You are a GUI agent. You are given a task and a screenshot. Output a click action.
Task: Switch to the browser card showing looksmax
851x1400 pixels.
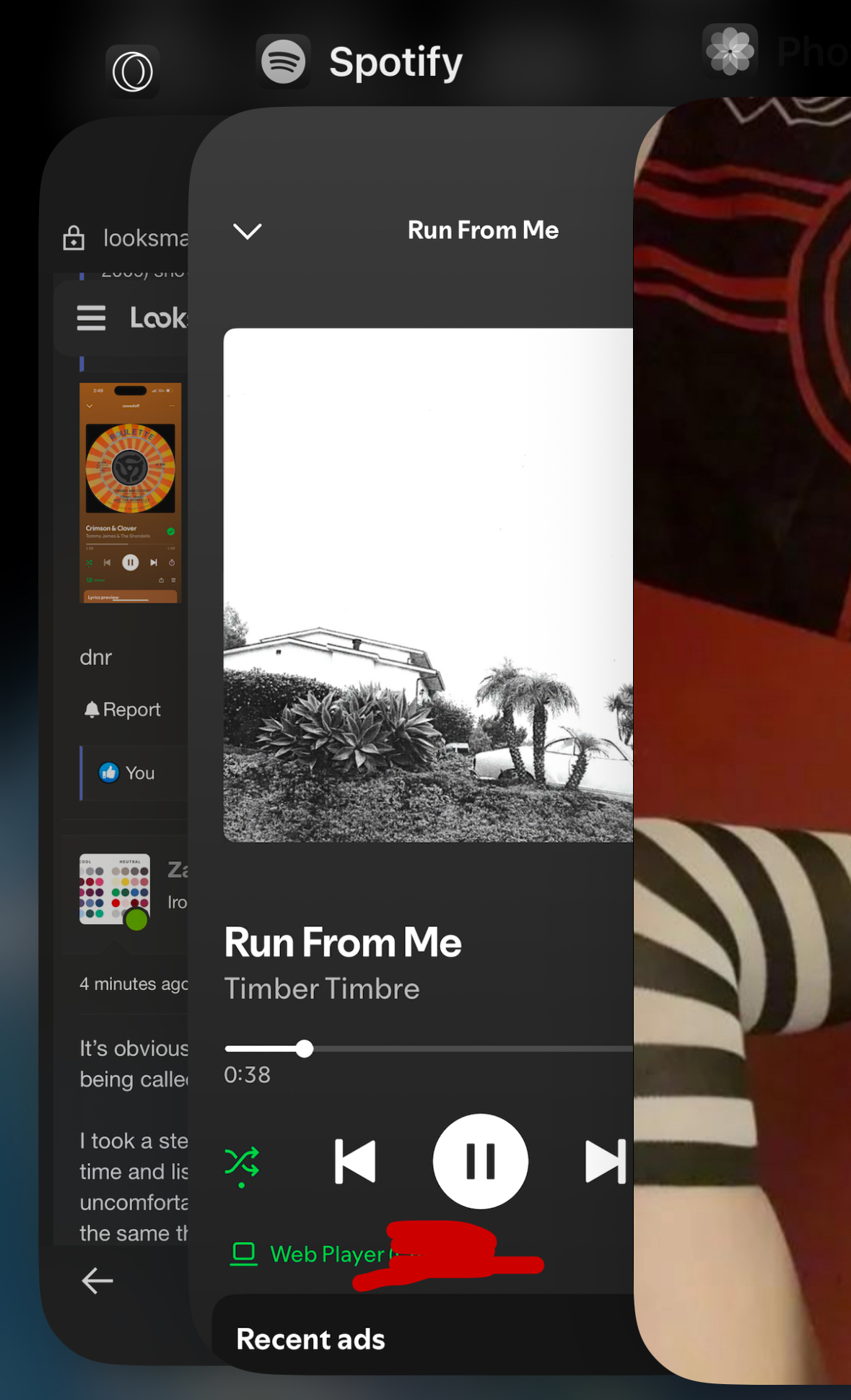[115, 722]
